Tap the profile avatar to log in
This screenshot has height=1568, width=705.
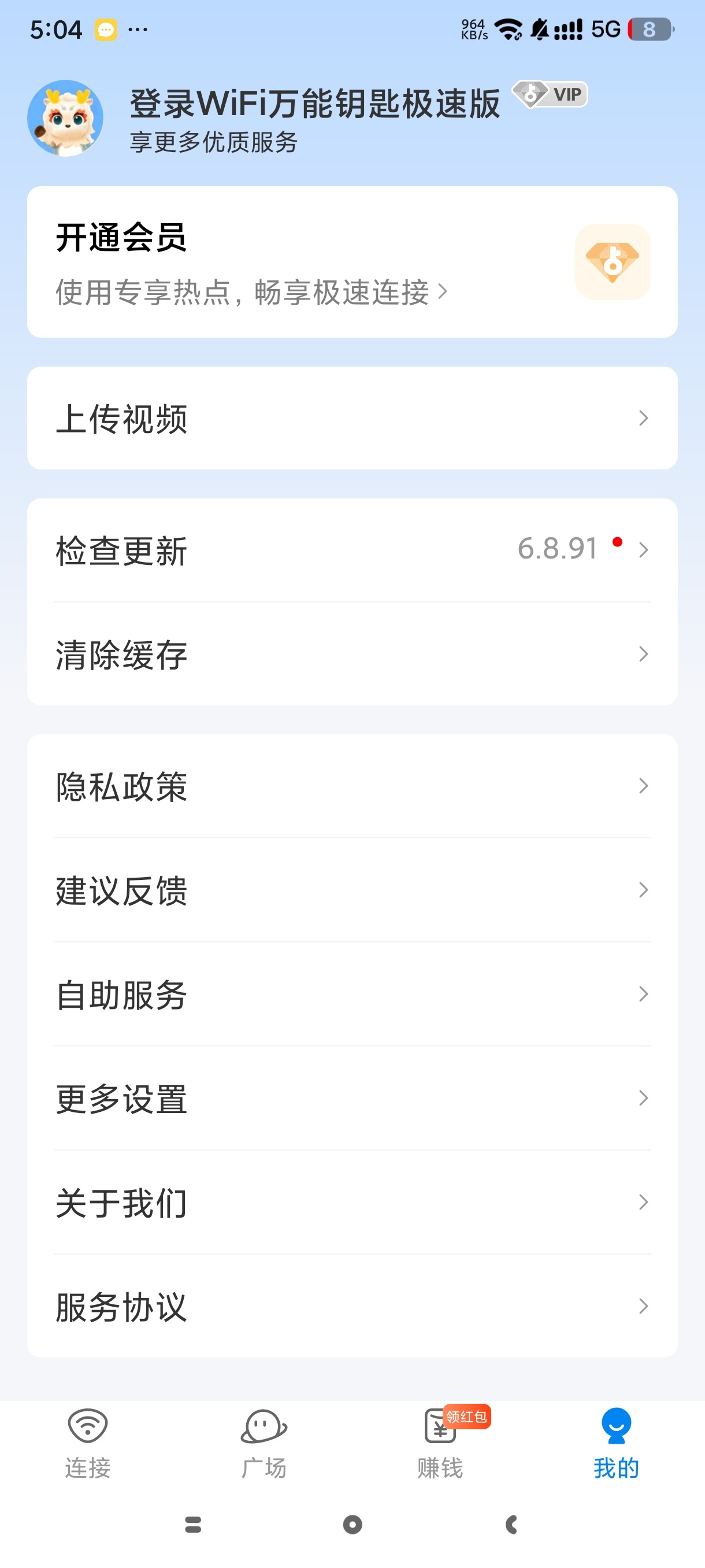(x=65, y=118)
